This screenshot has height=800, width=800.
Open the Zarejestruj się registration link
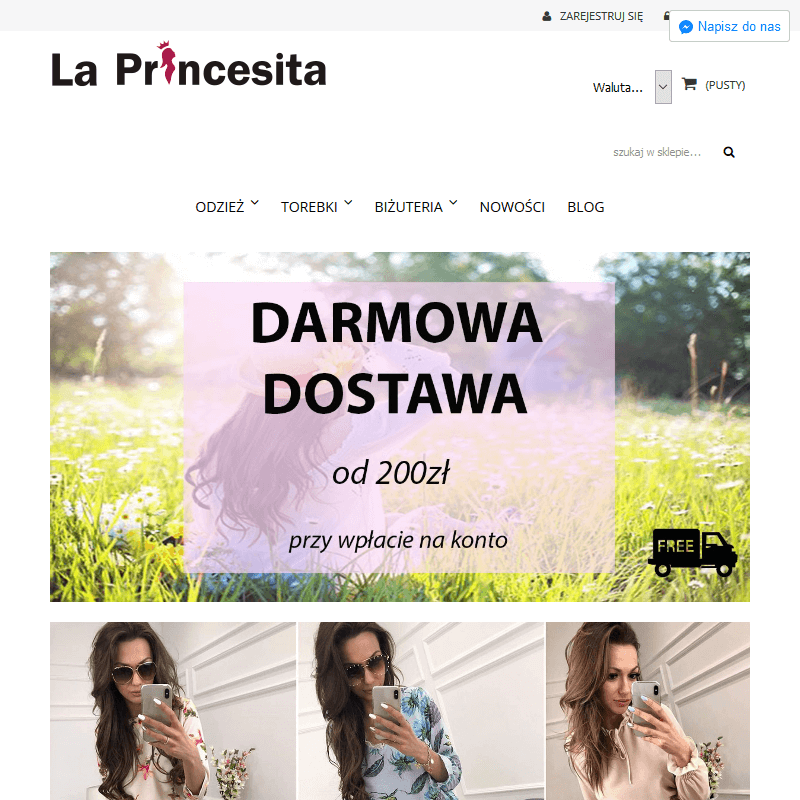coord(600,16)
